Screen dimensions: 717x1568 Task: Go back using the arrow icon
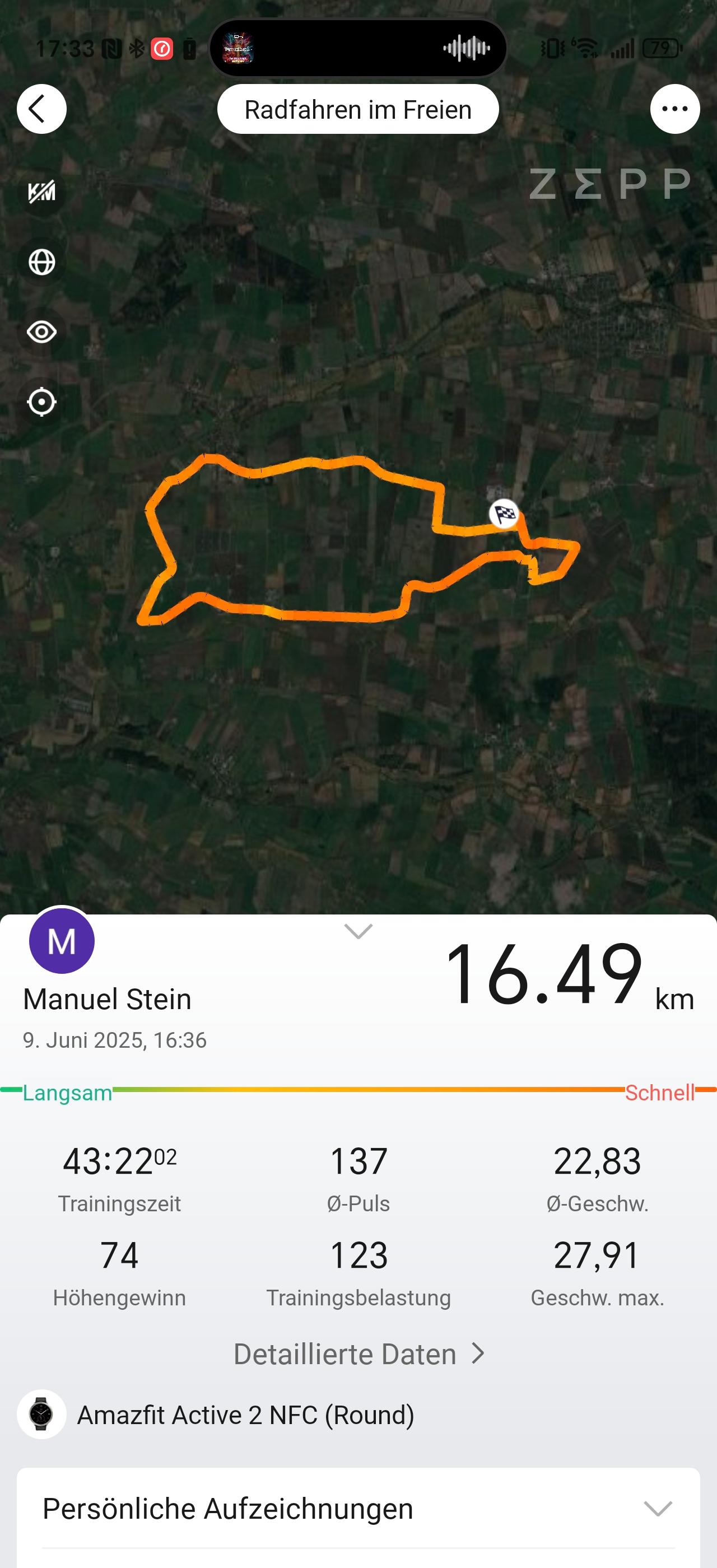(41, 109)
